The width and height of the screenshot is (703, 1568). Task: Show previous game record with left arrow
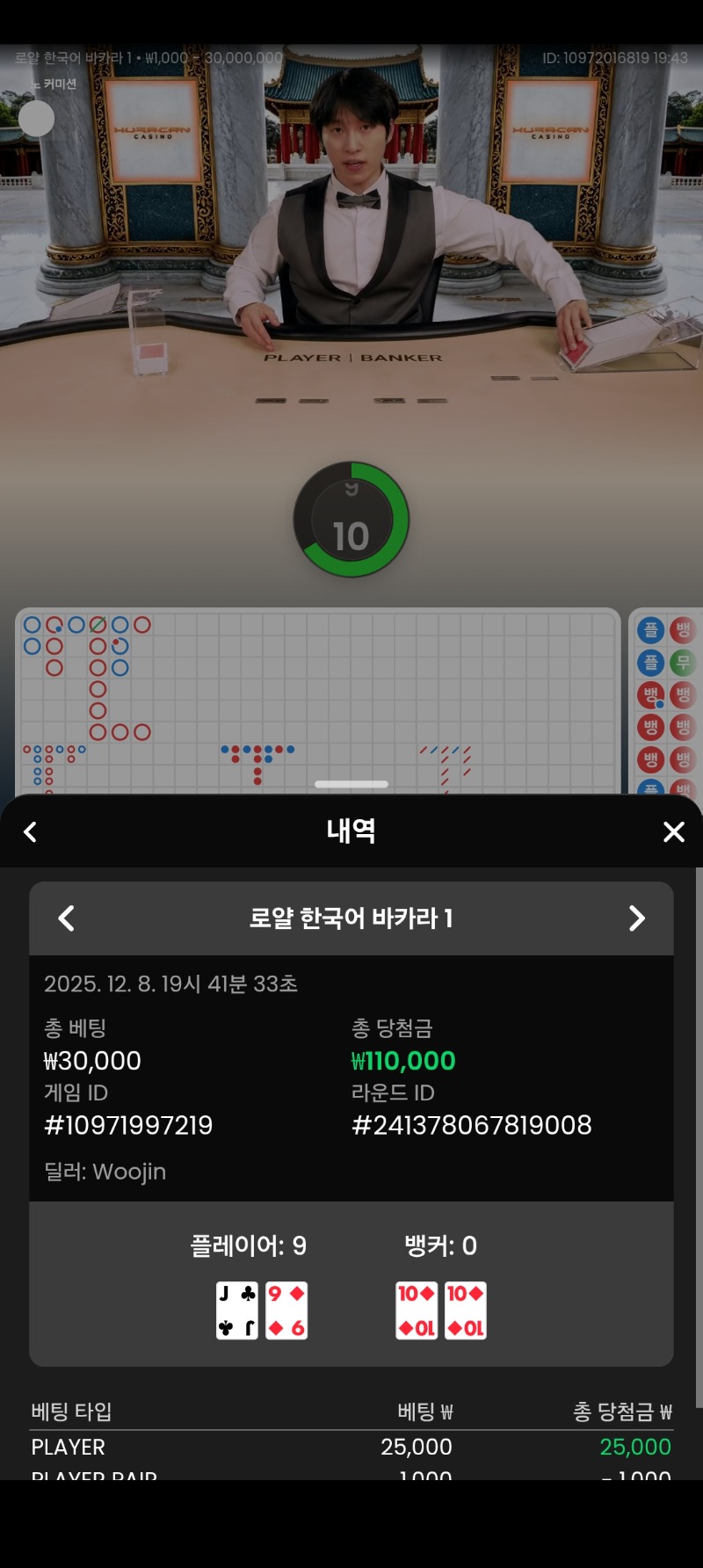(x=66, y=918)
